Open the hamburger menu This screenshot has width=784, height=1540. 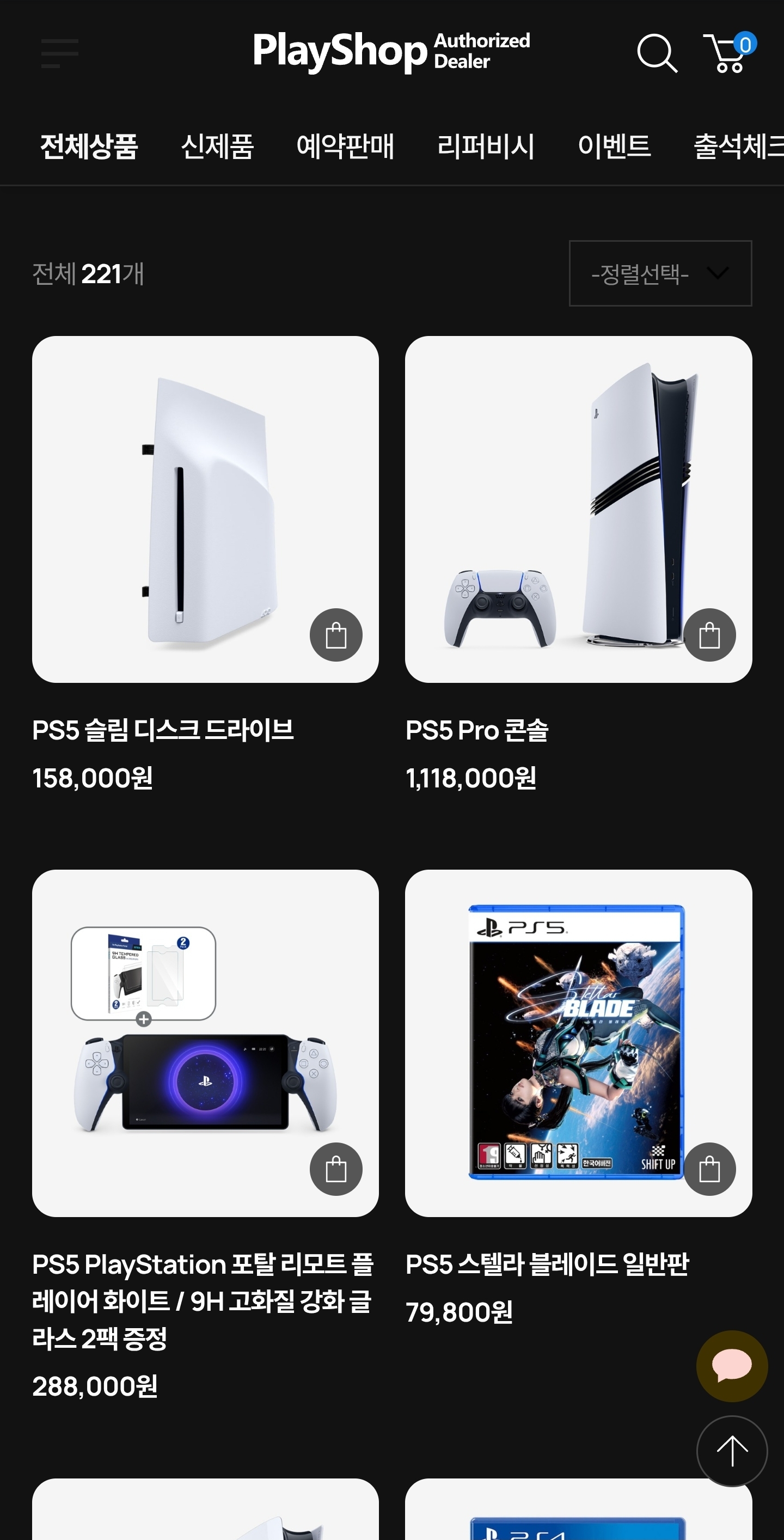[x=59, y=53]
